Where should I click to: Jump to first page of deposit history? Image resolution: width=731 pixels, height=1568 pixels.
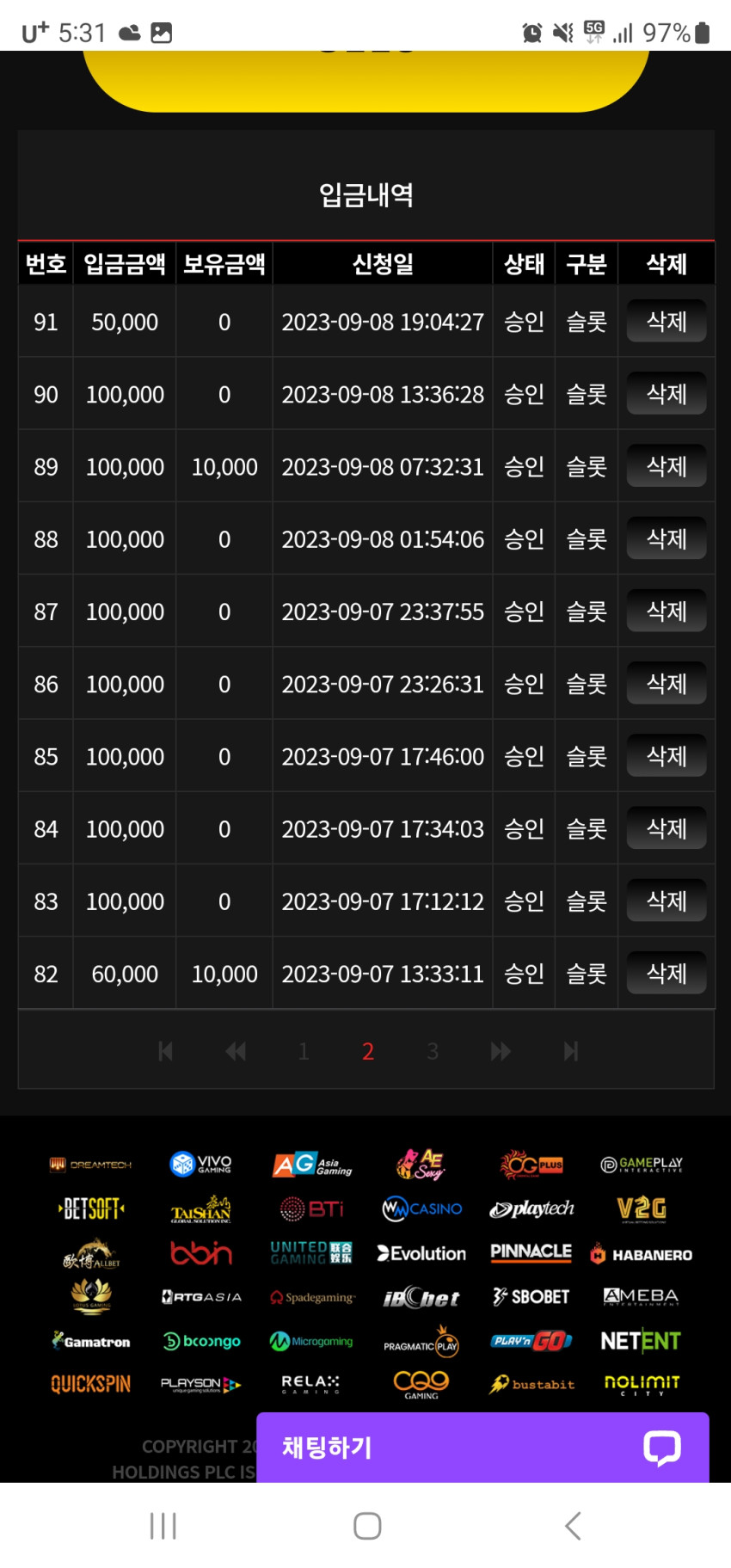[166, 1051]
